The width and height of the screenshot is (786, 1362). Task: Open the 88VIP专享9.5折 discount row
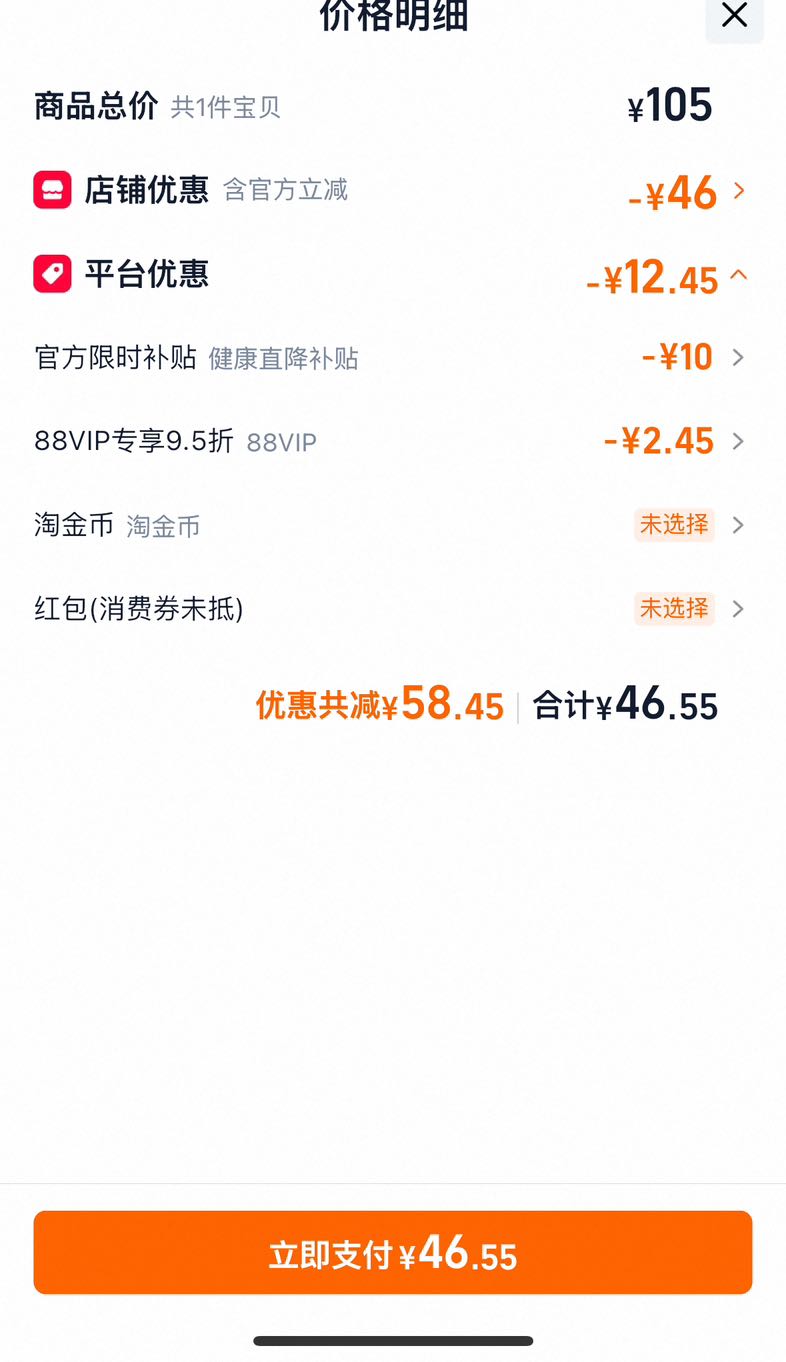pyautogui.click(x=392, y=441)
